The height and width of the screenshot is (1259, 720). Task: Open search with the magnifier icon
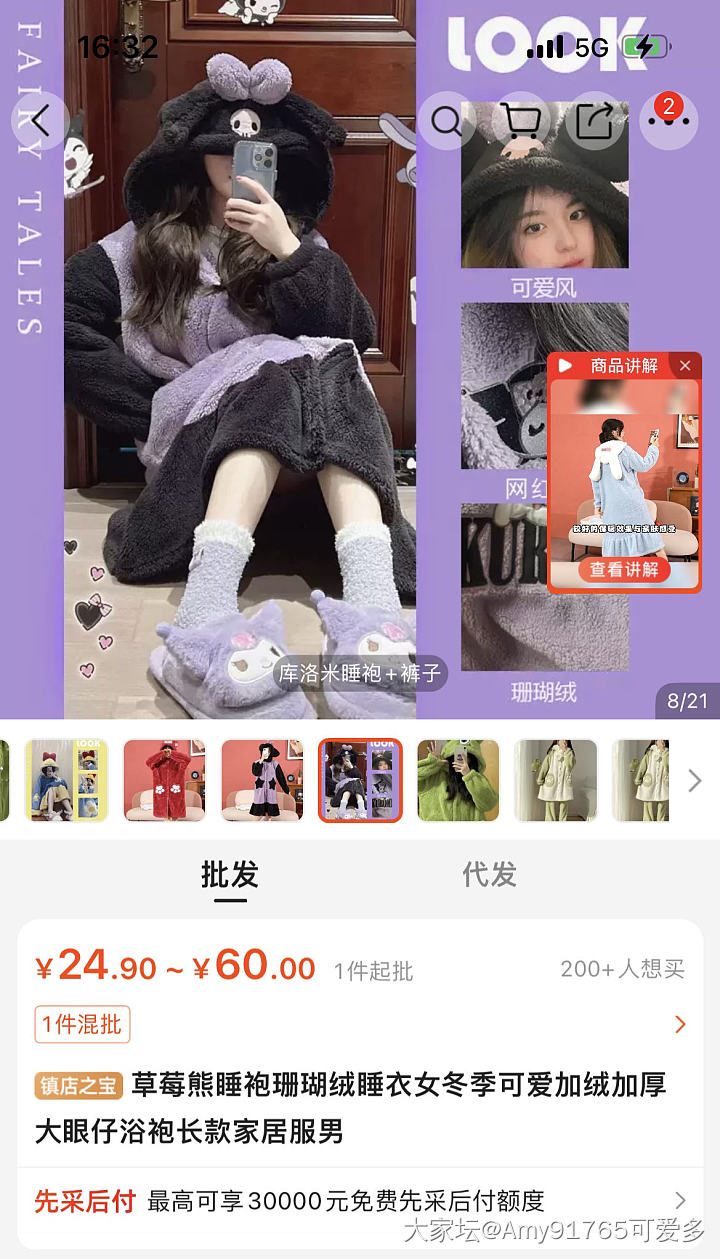pyautogui.click(x=446, y=122)
